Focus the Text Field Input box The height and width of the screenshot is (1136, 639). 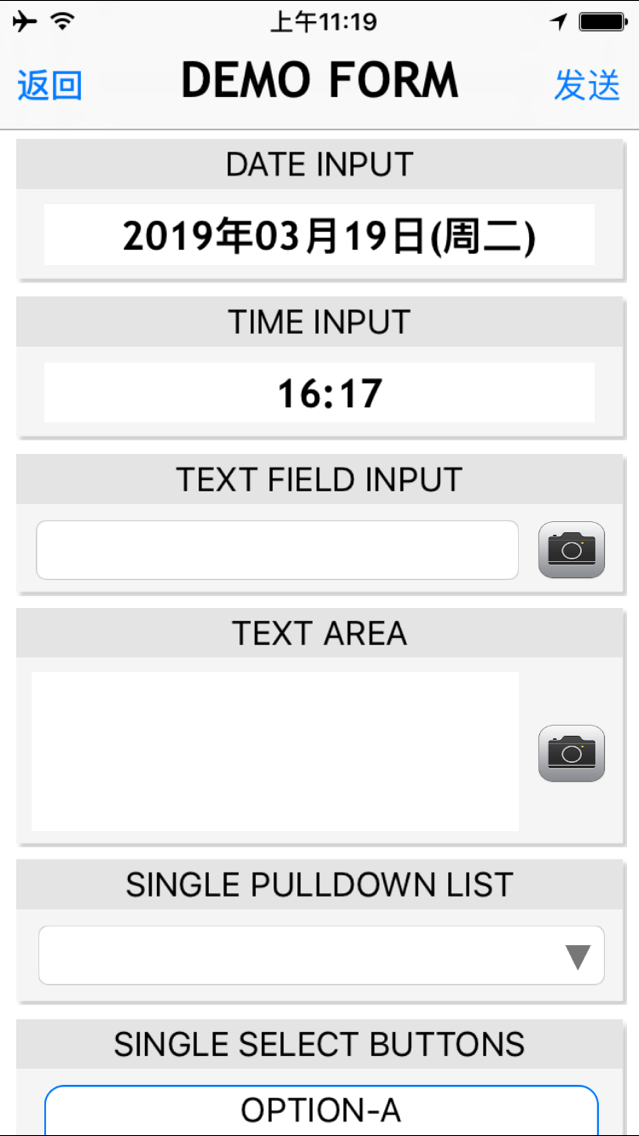(x=277, y=550)
